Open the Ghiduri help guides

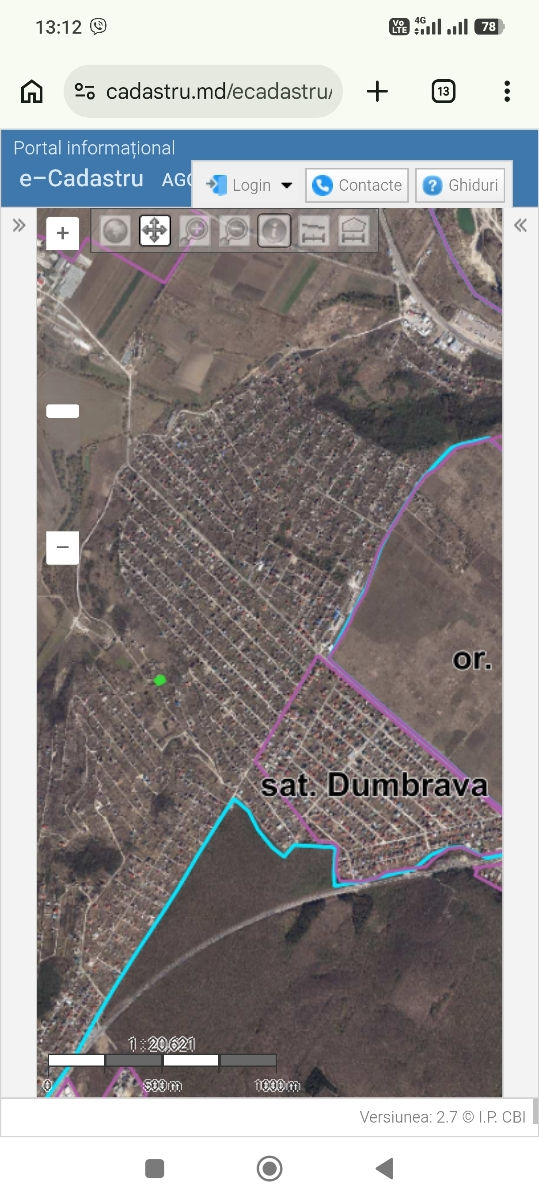click(461, 185)
